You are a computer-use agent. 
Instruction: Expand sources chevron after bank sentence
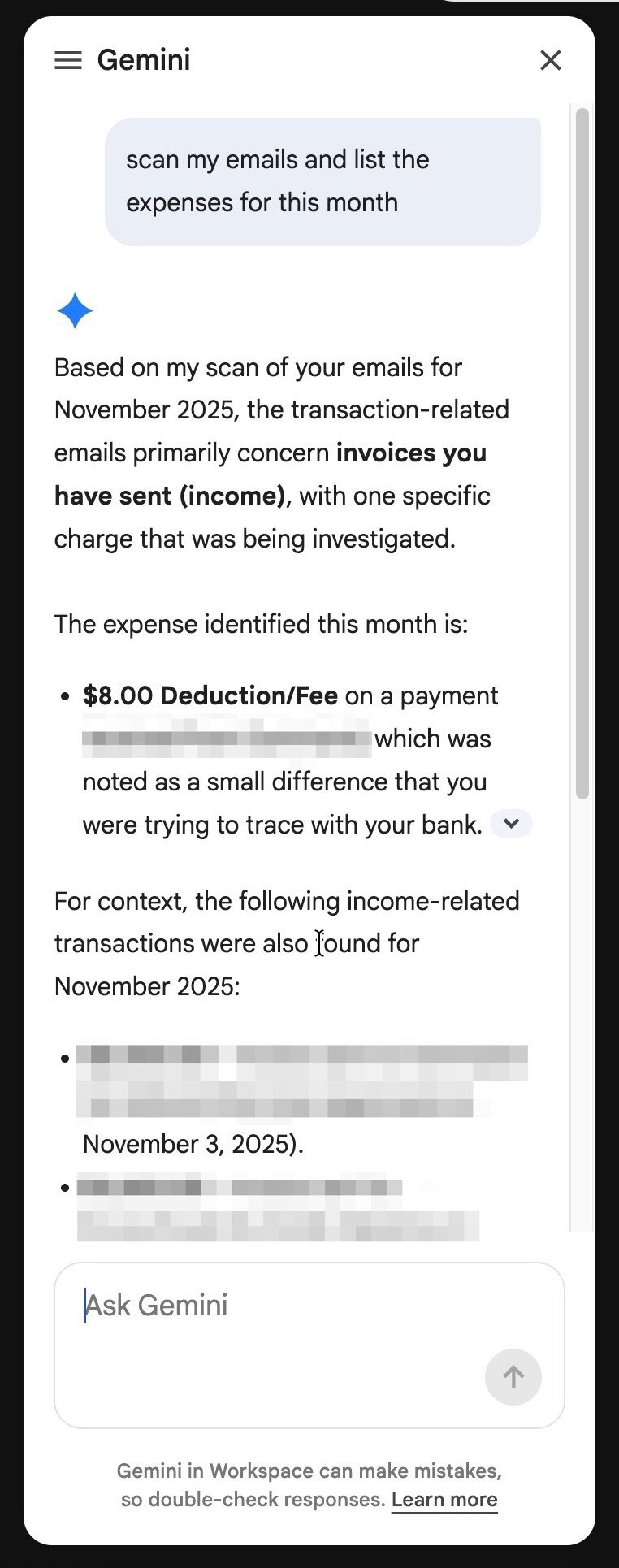pos(511,823)
